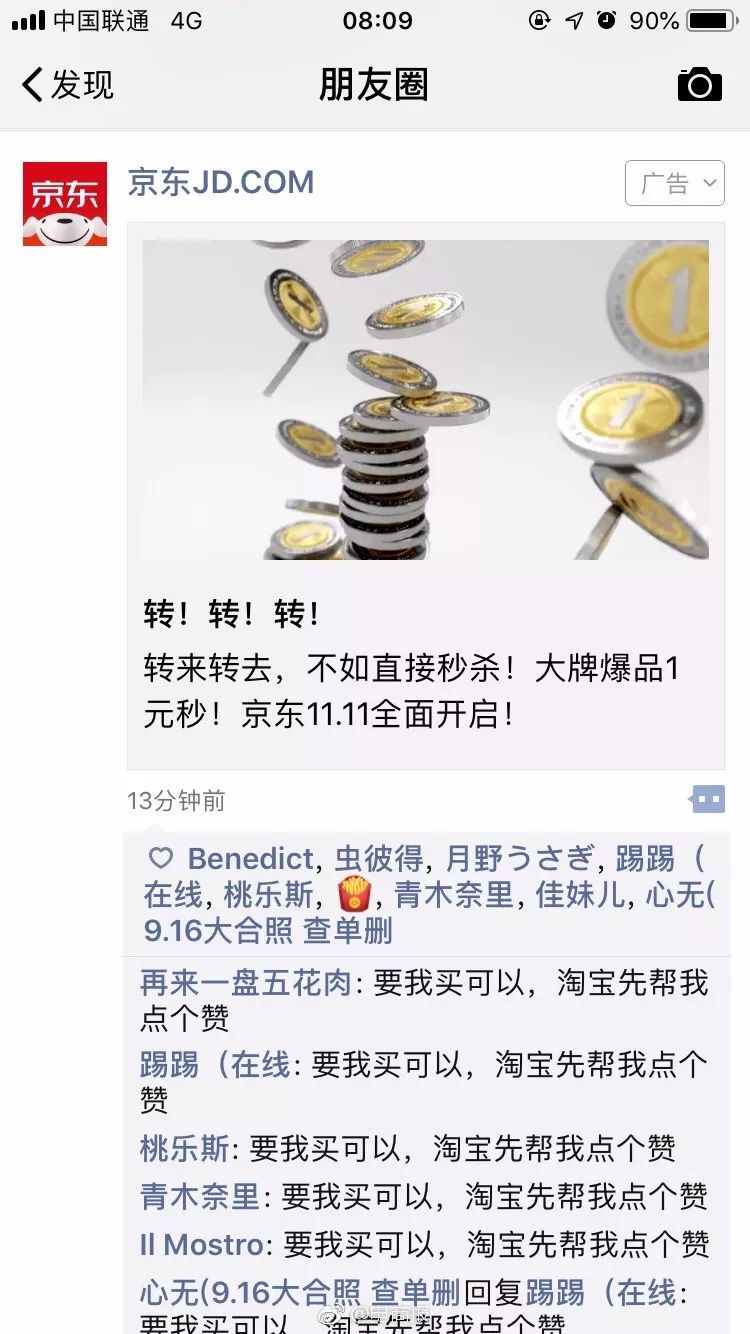Image resolution: width=750 pixels, height=1334 pixels.
Task: Reply to 再来一盘五花肉's comment
Action: 540,984
